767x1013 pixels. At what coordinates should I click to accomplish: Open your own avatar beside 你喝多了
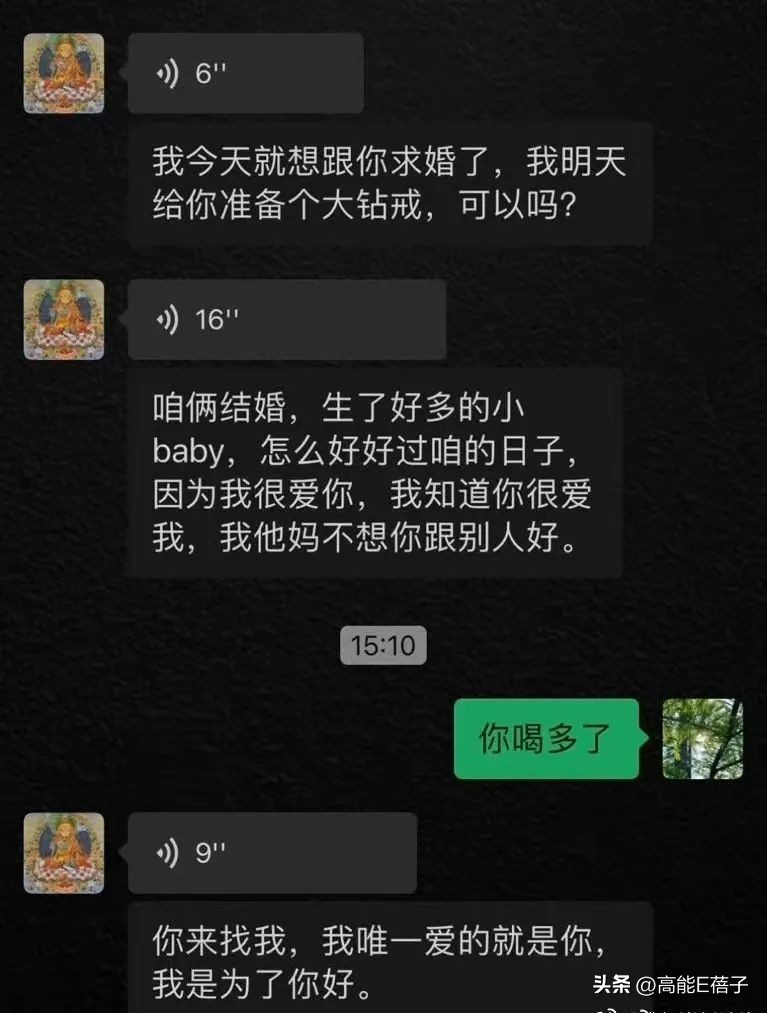click(x=703, y=739)
